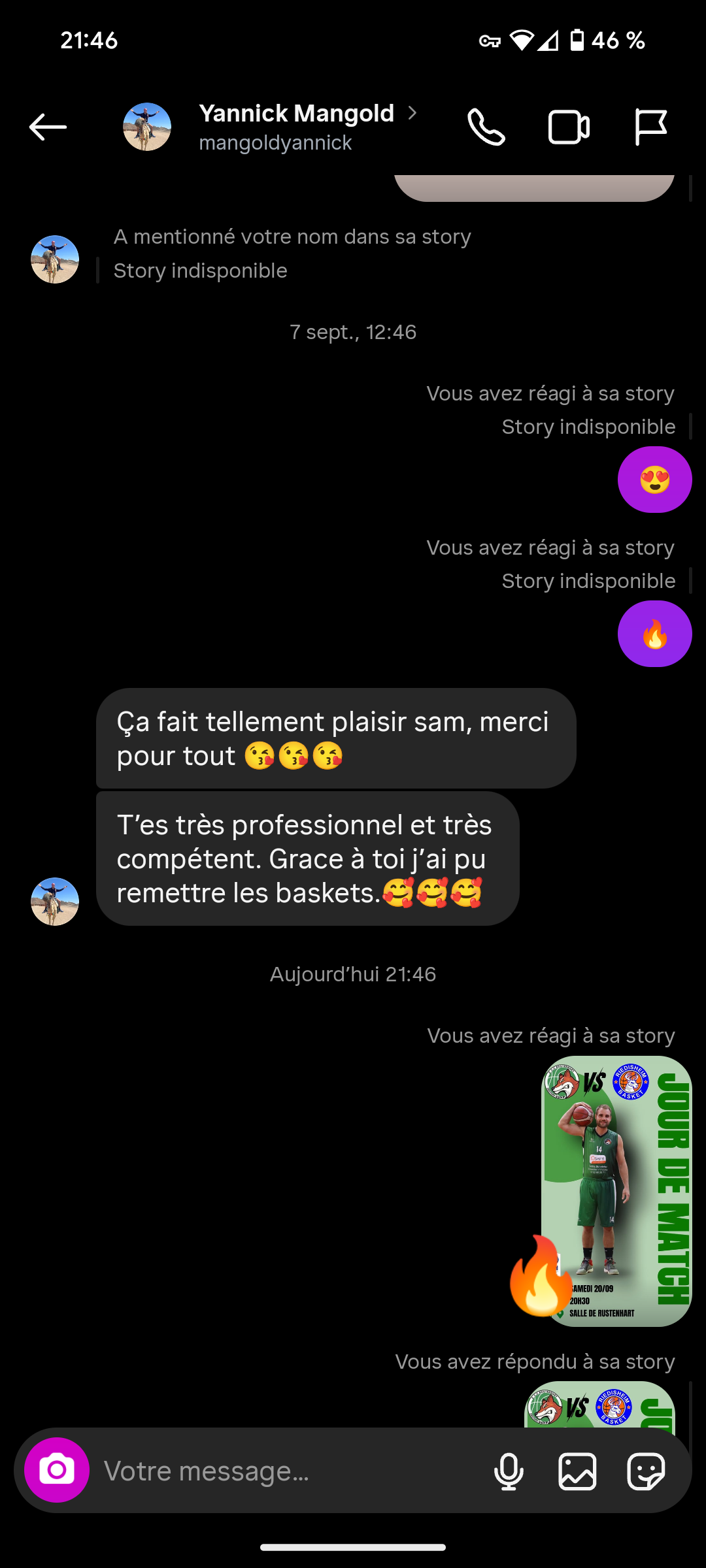
Task: Tap the flag icon in the header
Action: tap(650, 127)
